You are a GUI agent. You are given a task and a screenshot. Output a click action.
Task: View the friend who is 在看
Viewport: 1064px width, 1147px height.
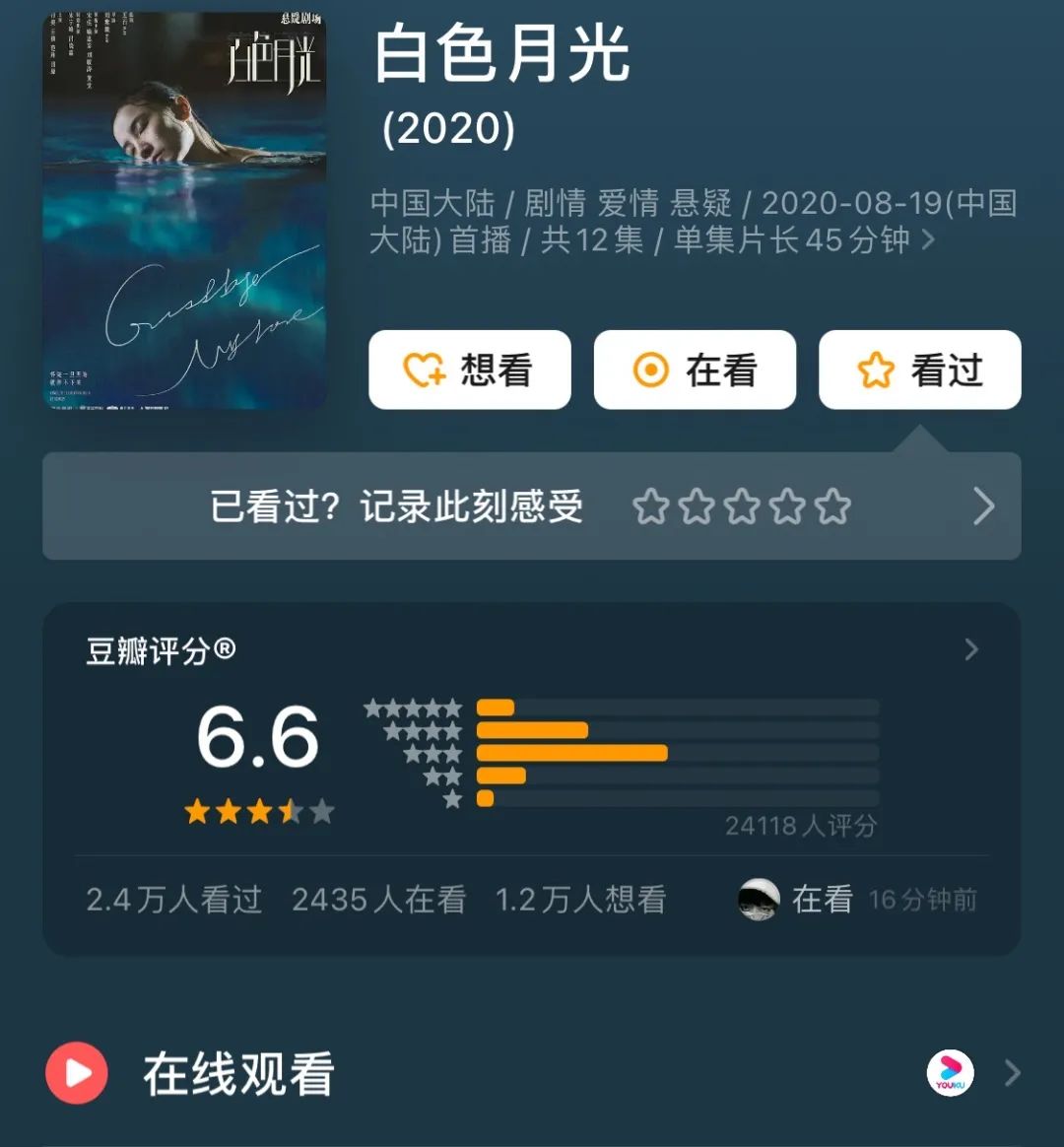[x=759, y=900]
